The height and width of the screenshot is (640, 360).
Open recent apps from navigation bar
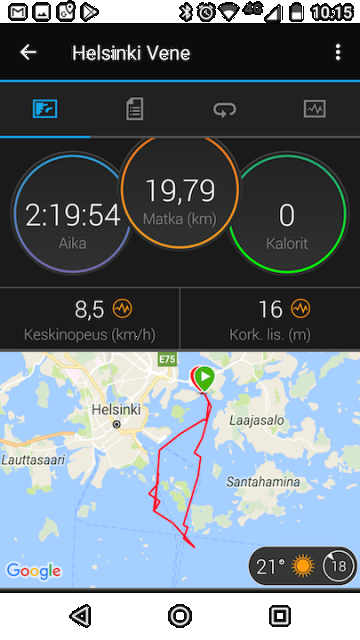tap(280, 616)
